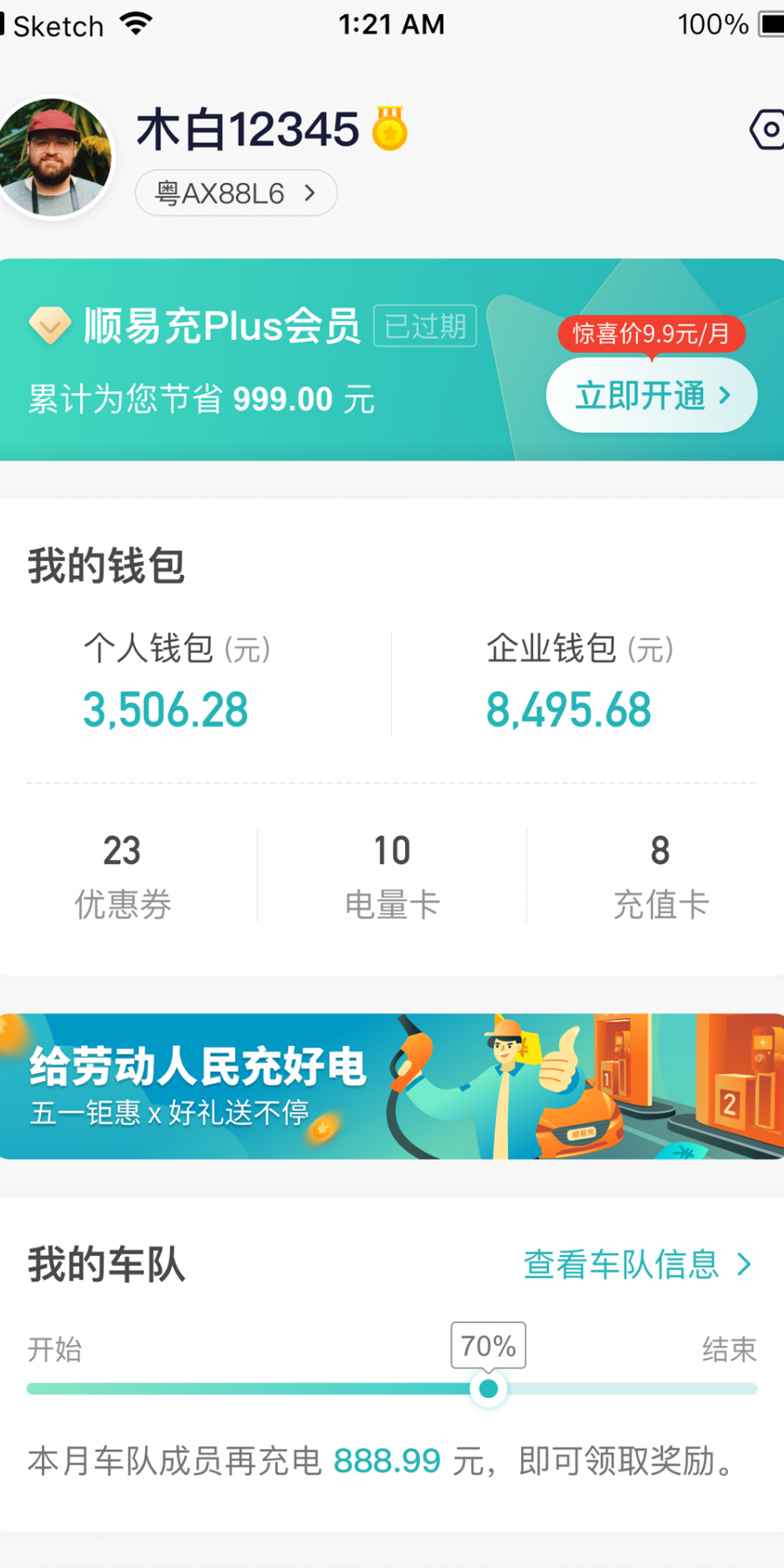Expand the 立即开通 arrow on membership card
Image resolution: width=784 pixels, height=1568 pixels.
coord(726,395)
